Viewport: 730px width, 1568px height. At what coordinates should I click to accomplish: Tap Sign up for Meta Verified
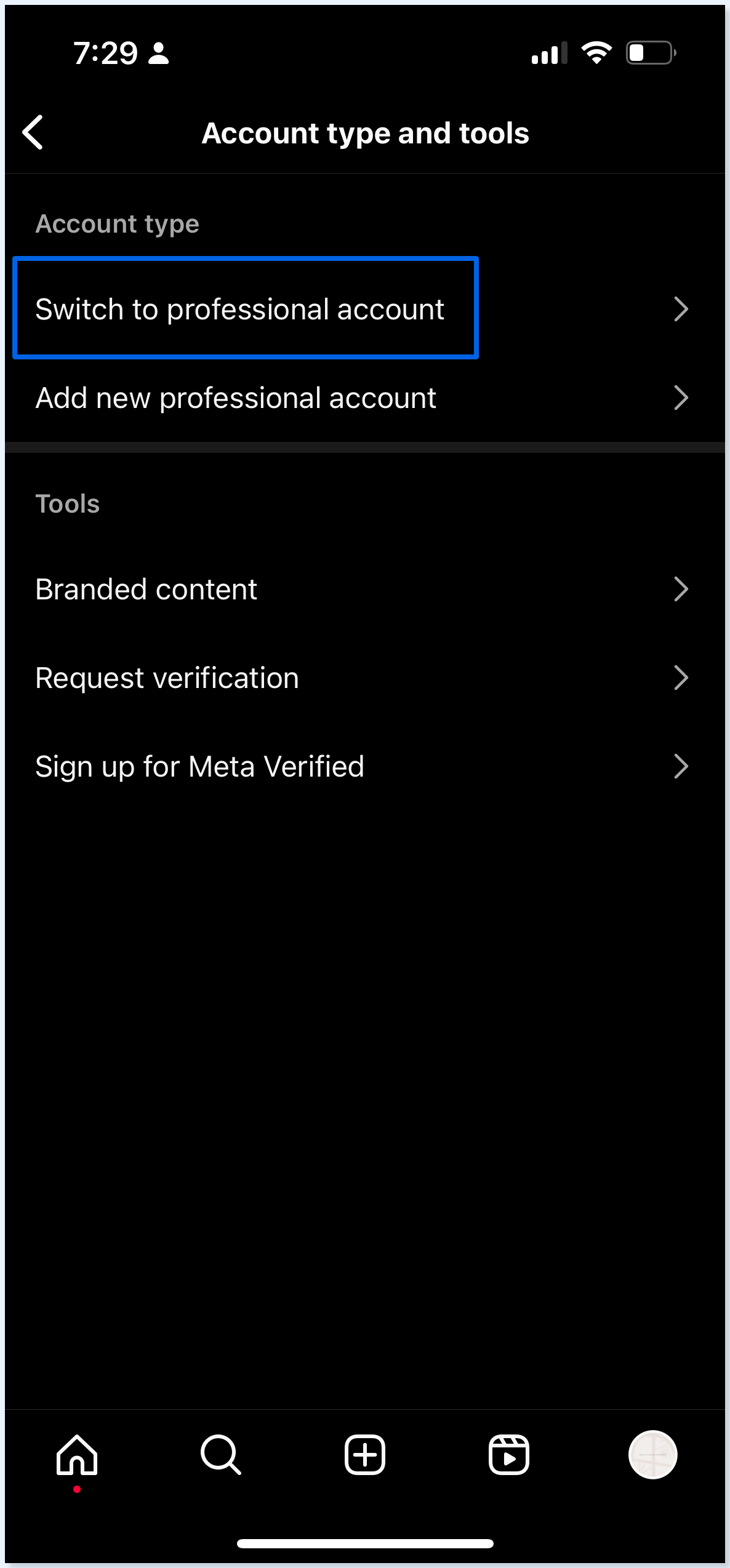pyautogui.click(x=365, y=766)
